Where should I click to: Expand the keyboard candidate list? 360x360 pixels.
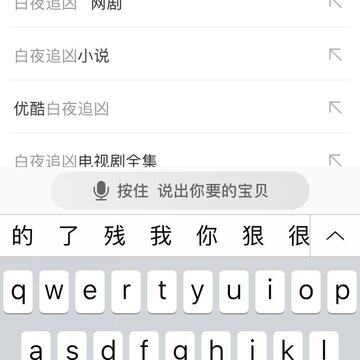335,236
